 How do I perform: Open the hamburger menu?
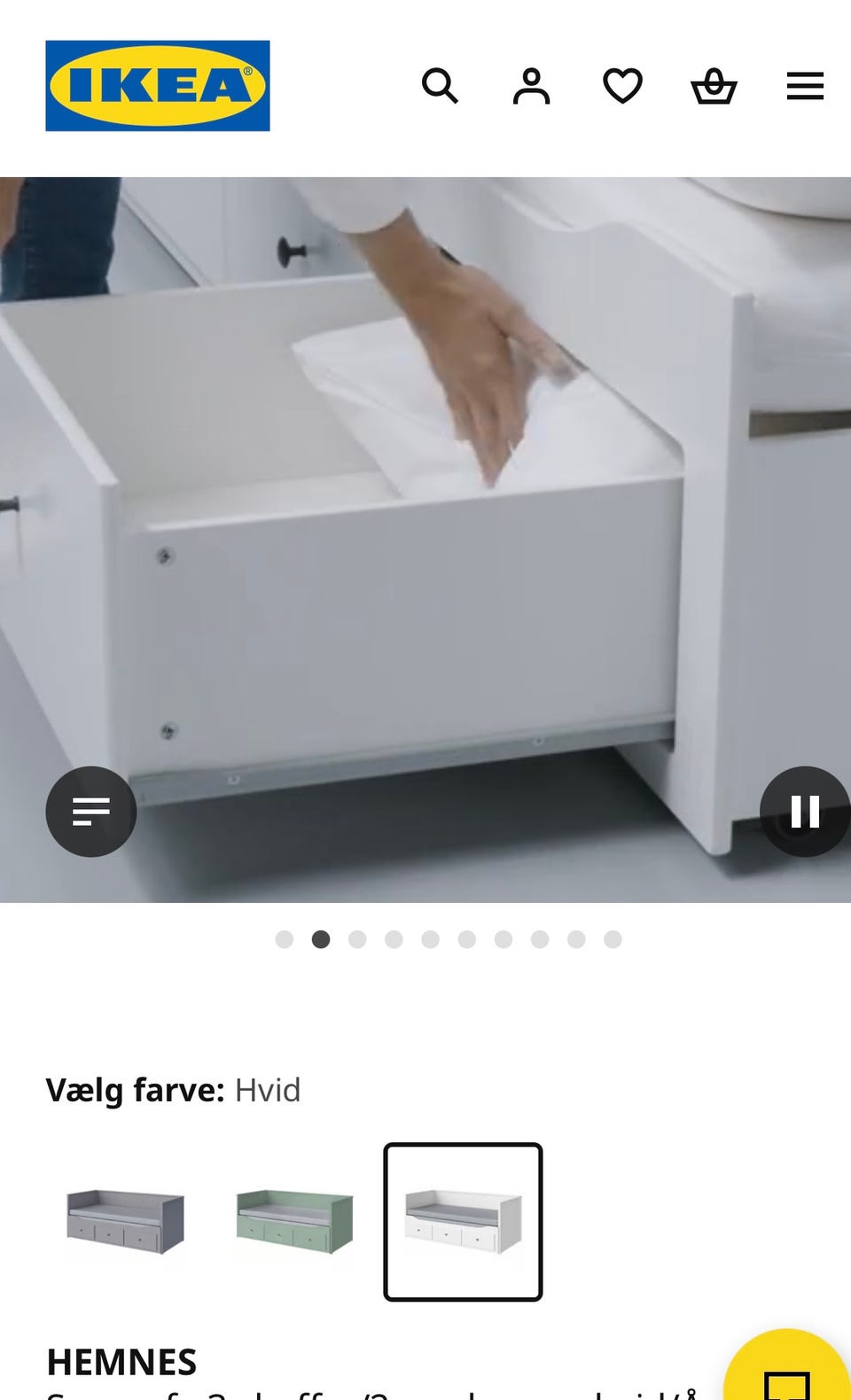805,86
